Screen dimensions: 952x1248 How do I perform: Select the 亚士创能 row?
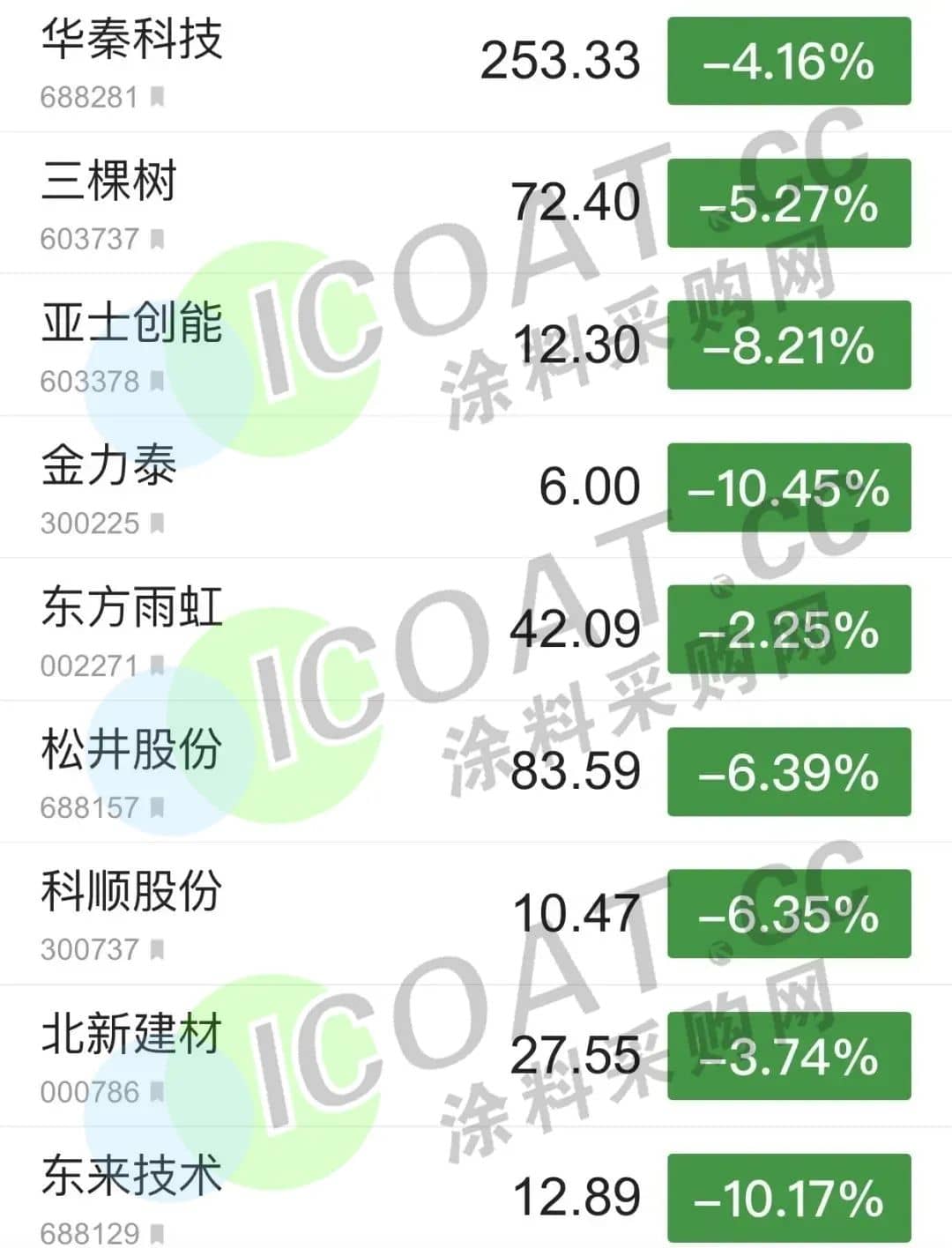pos(132,324)
